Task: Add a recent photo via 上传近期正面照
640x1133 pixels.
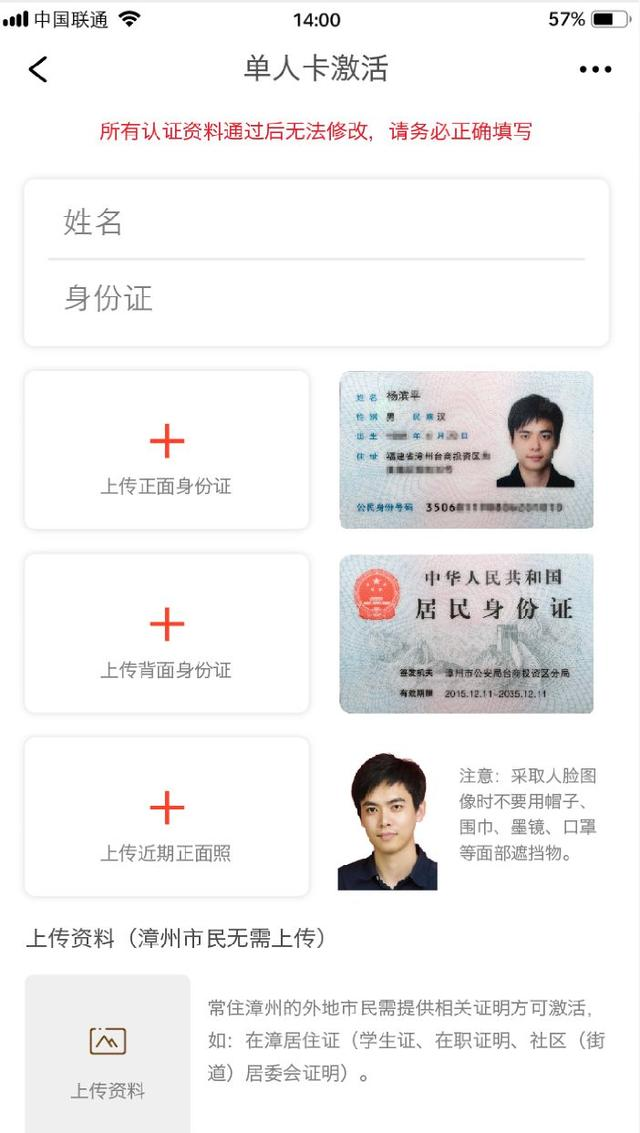Action: coord(166,817)
